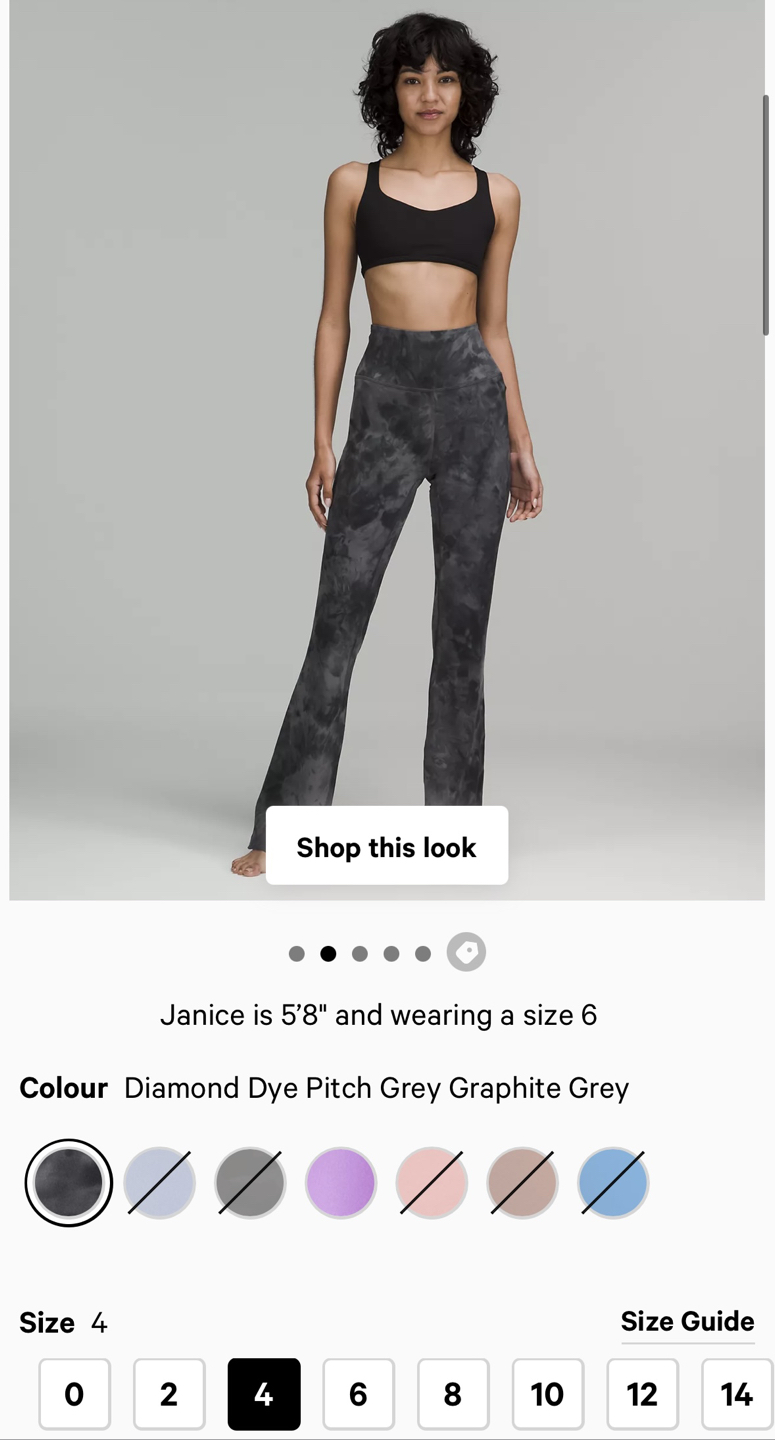Choose the pale pink colour swatch
Screen dimensions: 775x1440
tap(432, 1183)
